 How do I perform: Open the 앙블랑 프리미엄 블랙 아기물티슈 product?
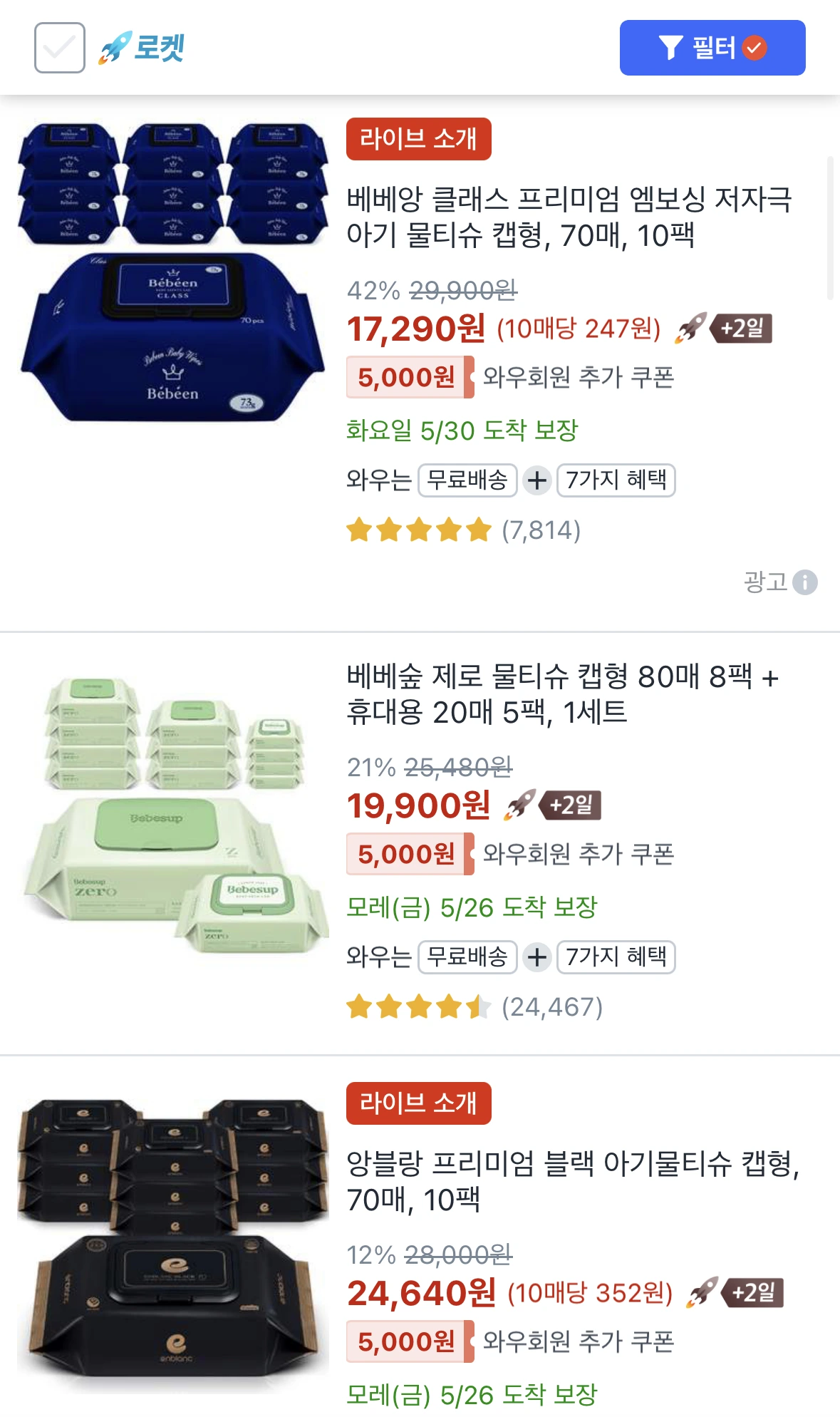[574, 1181]
